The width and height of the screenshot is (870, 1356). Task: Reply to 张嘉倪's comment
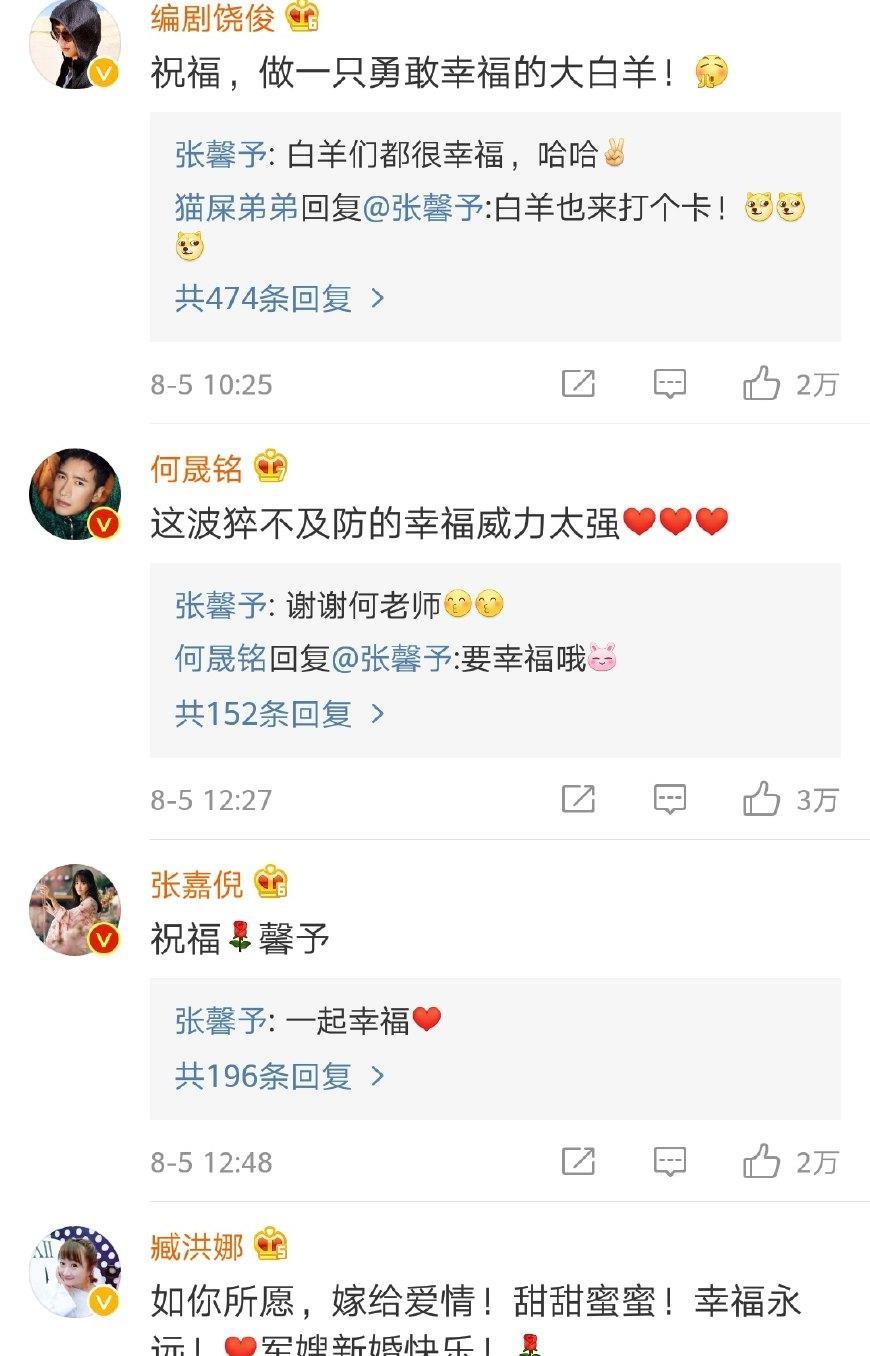coord(669,1162)
